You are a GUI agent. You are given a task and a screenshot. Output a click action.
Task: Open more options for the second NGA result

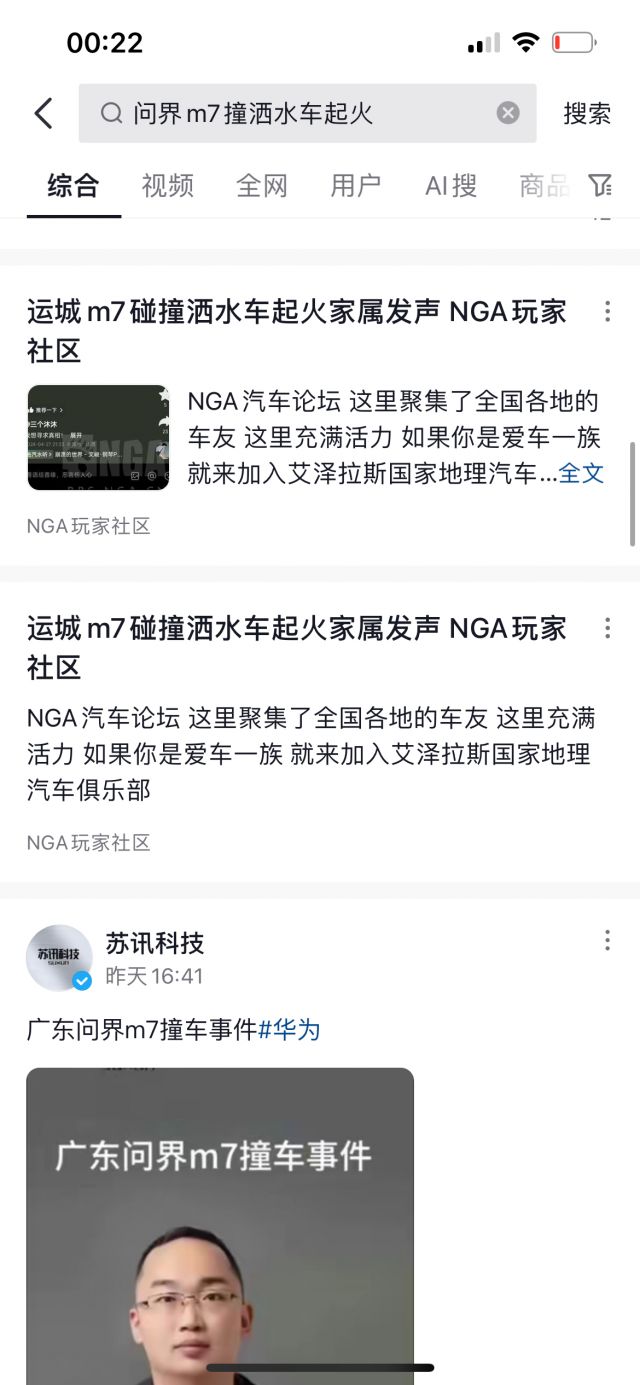(x=607, y=628)
